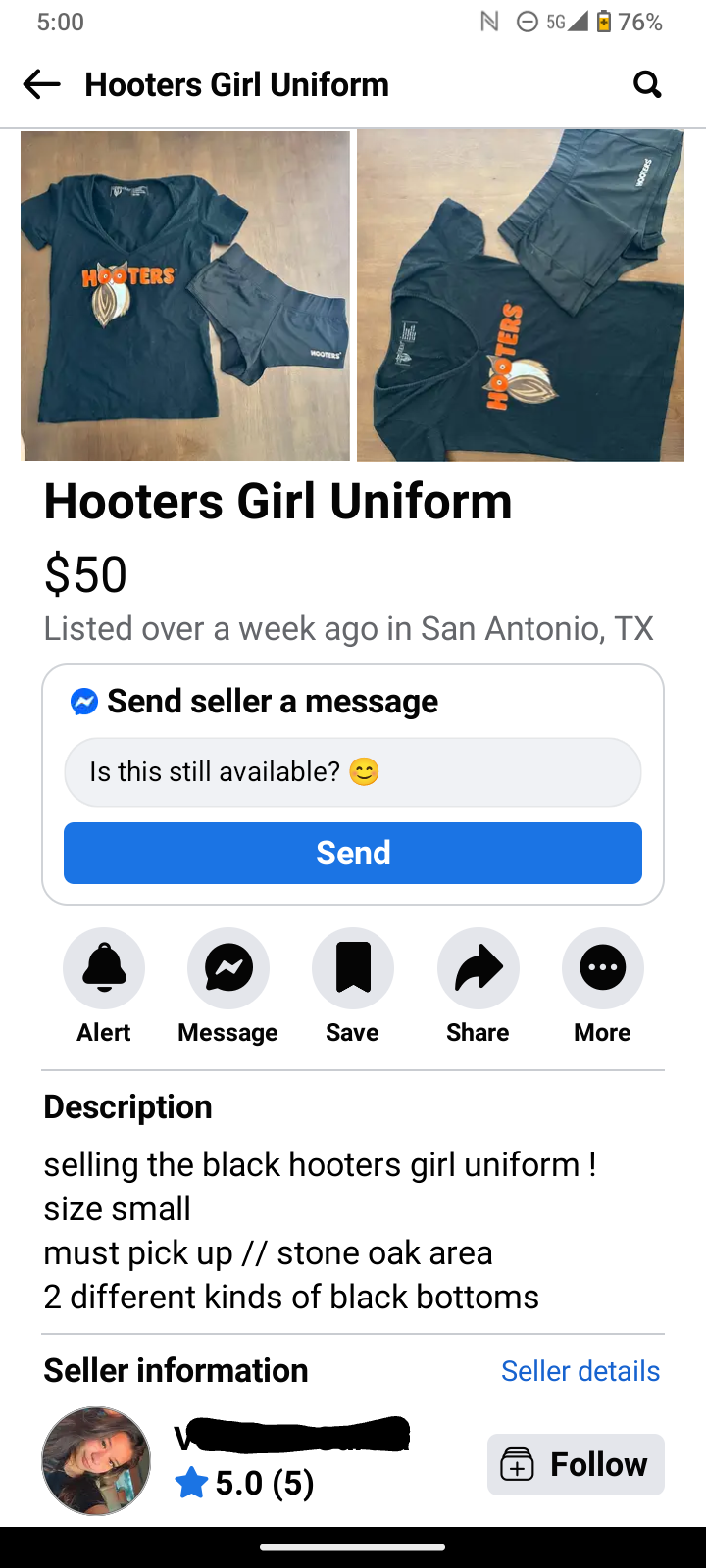This screenshot has height=1568, width=706.
Task: Open the Seller details link
Action: [580, 1371]
